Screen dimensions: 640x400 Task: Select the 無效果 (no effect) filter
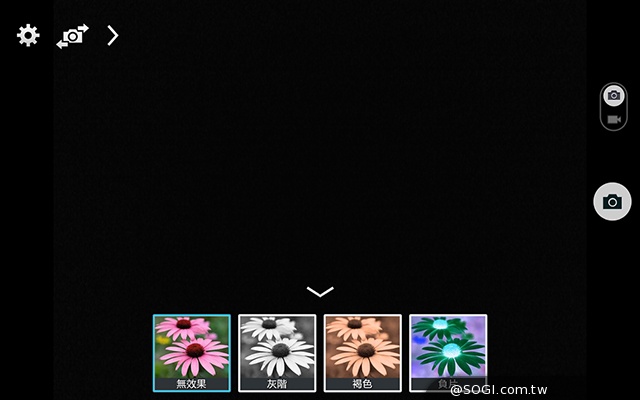point(191,352)
